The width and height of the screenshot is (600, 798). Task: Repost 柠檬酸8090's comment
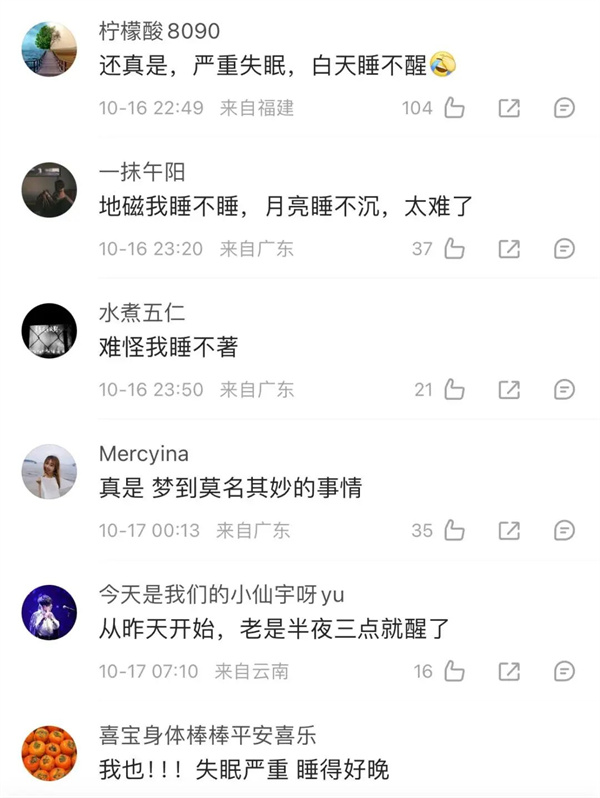(x=509, y=108)
